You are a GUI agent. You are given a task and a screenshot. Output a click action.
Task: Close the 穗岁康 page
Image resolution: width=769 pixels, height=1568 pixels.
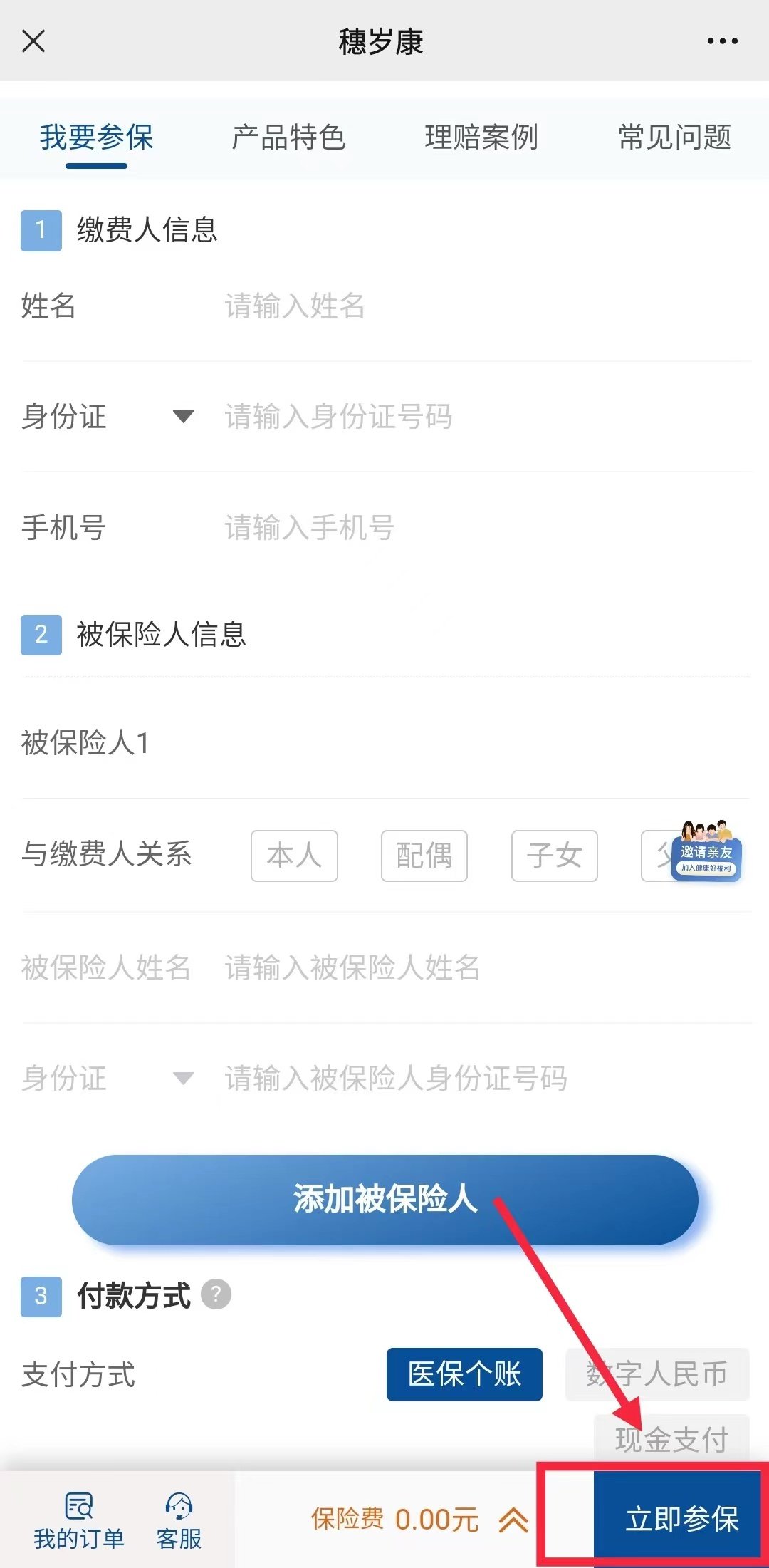(33, 41)
